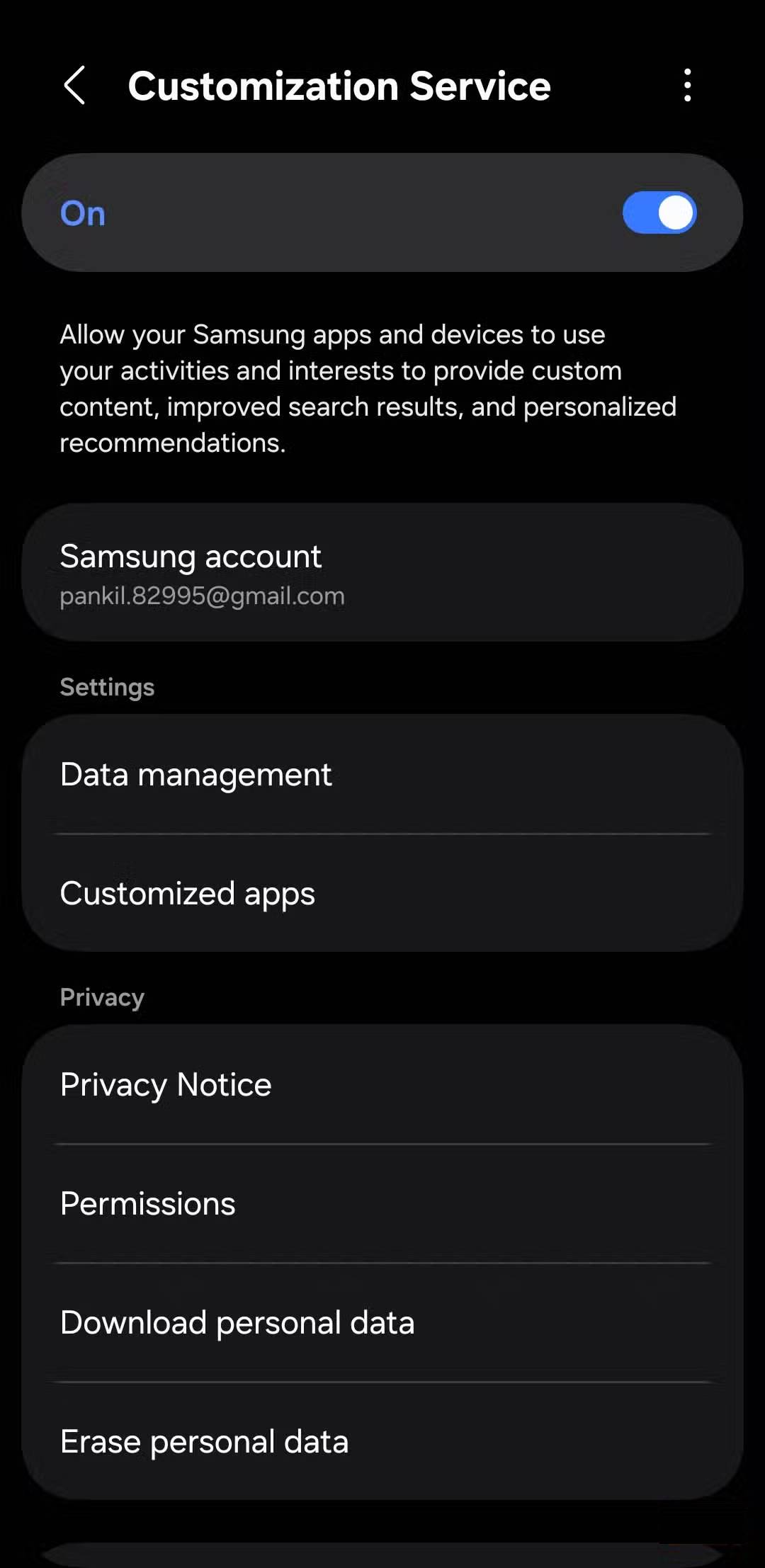The width and height of the screenshot is (765, 1568).
Task: Tap the back arrow to exit Customization Service
Action: tap(76, 86)
